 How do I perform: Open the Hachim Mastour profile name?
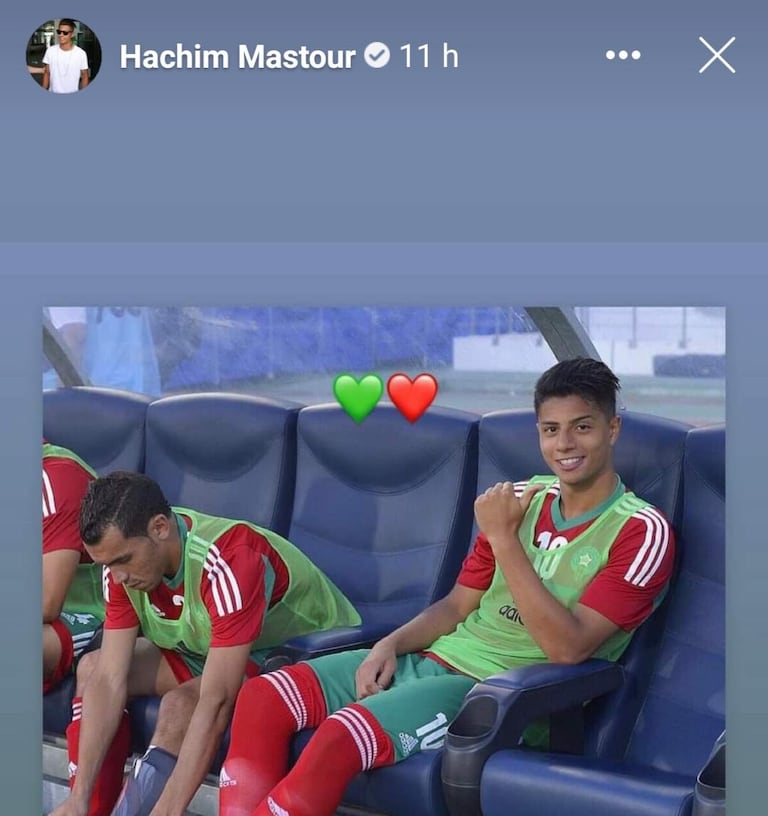coord(237,57)
